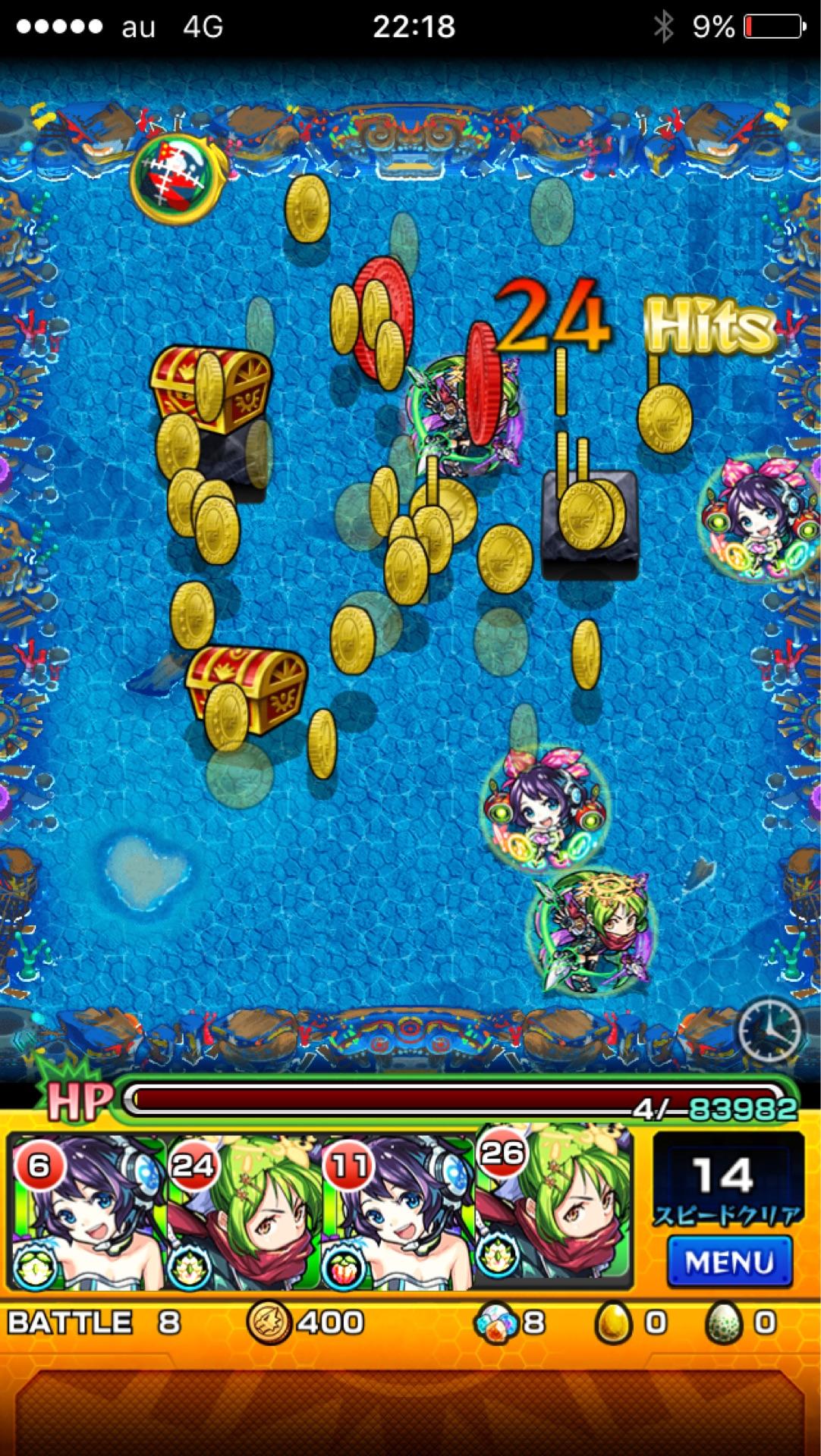Tap the clock icon above the HP bar

[769, 1030]
